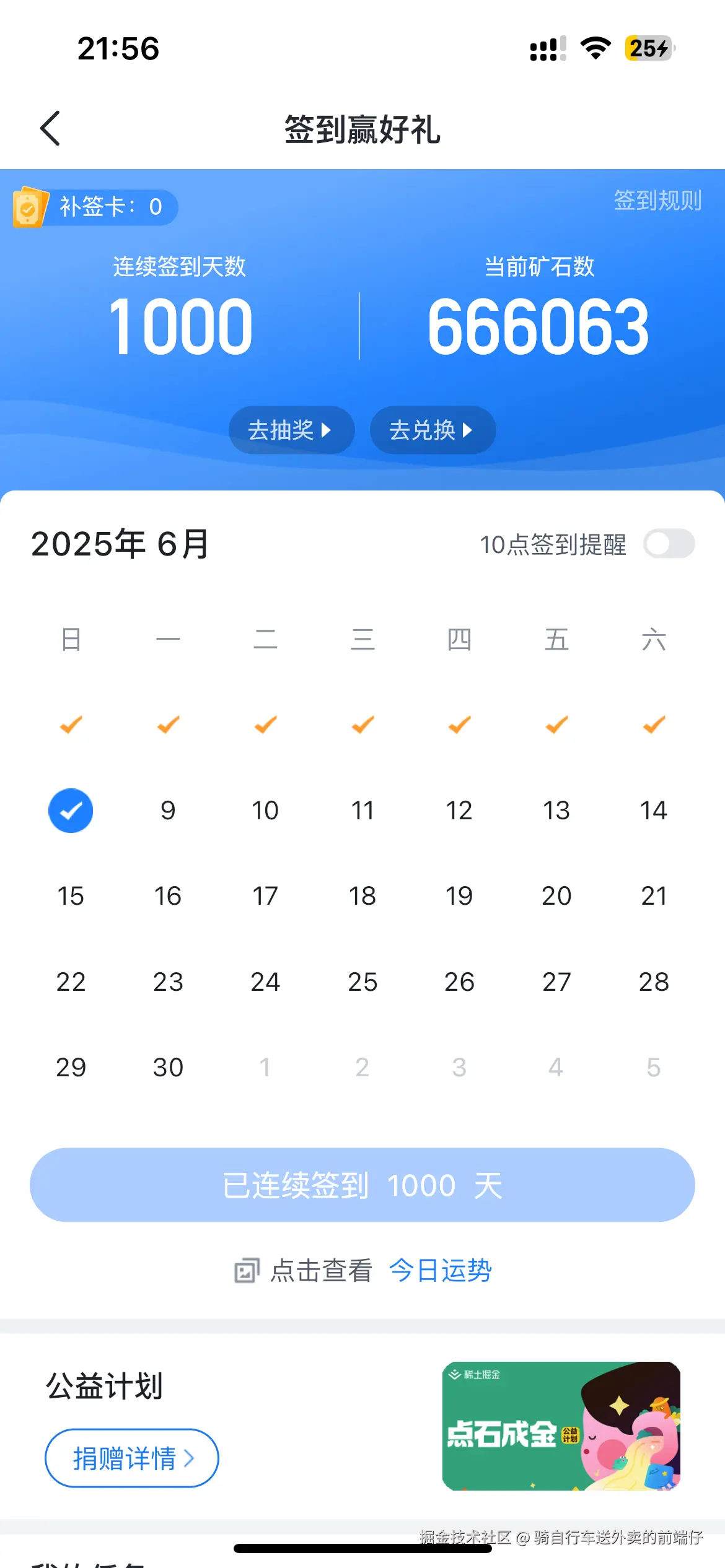
Task: Open the 签到规则 rules page
Action: (x=657, y=201)
